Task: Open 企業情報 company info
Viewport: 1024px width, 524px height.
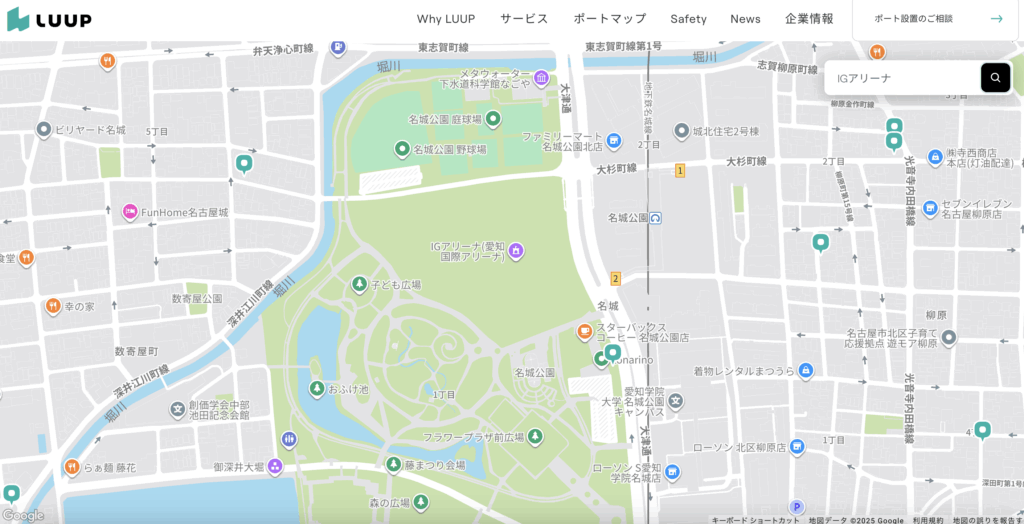Action: tap(809, 18)
